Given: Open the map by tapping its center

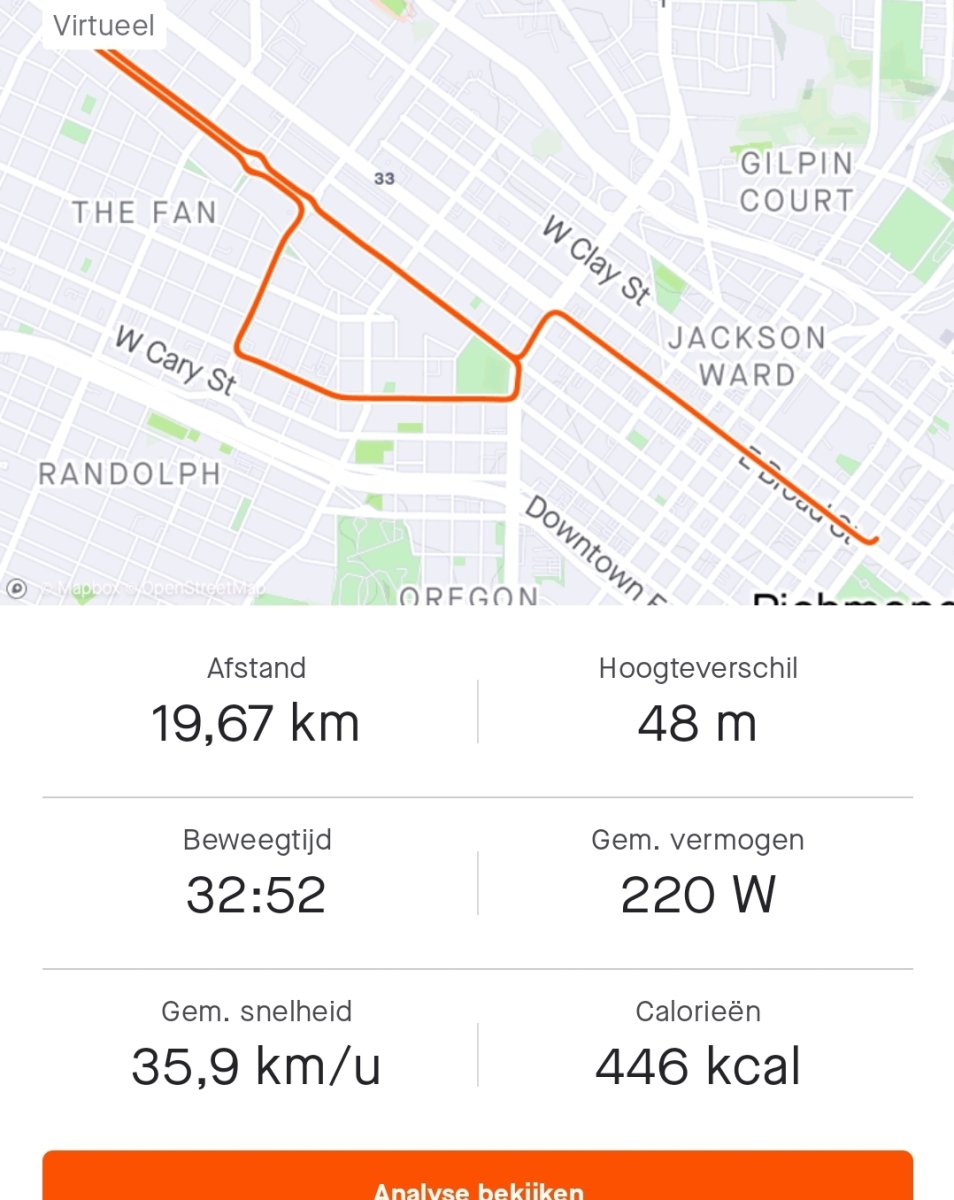Looking at the screenshot, I should point(477,300).
